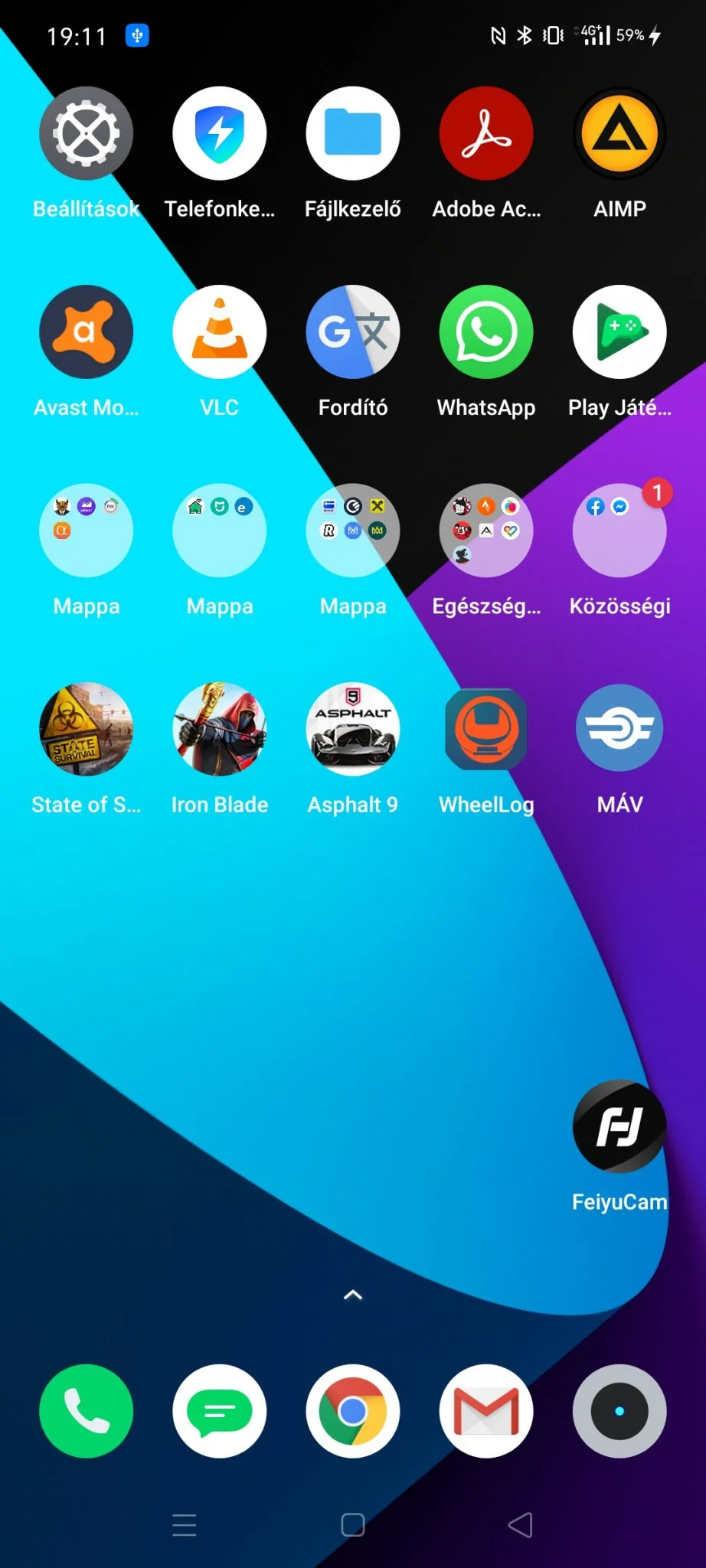Viewport: 706px width, 1568px height.
Task: Launch State of Survival game
Action: 86,729
